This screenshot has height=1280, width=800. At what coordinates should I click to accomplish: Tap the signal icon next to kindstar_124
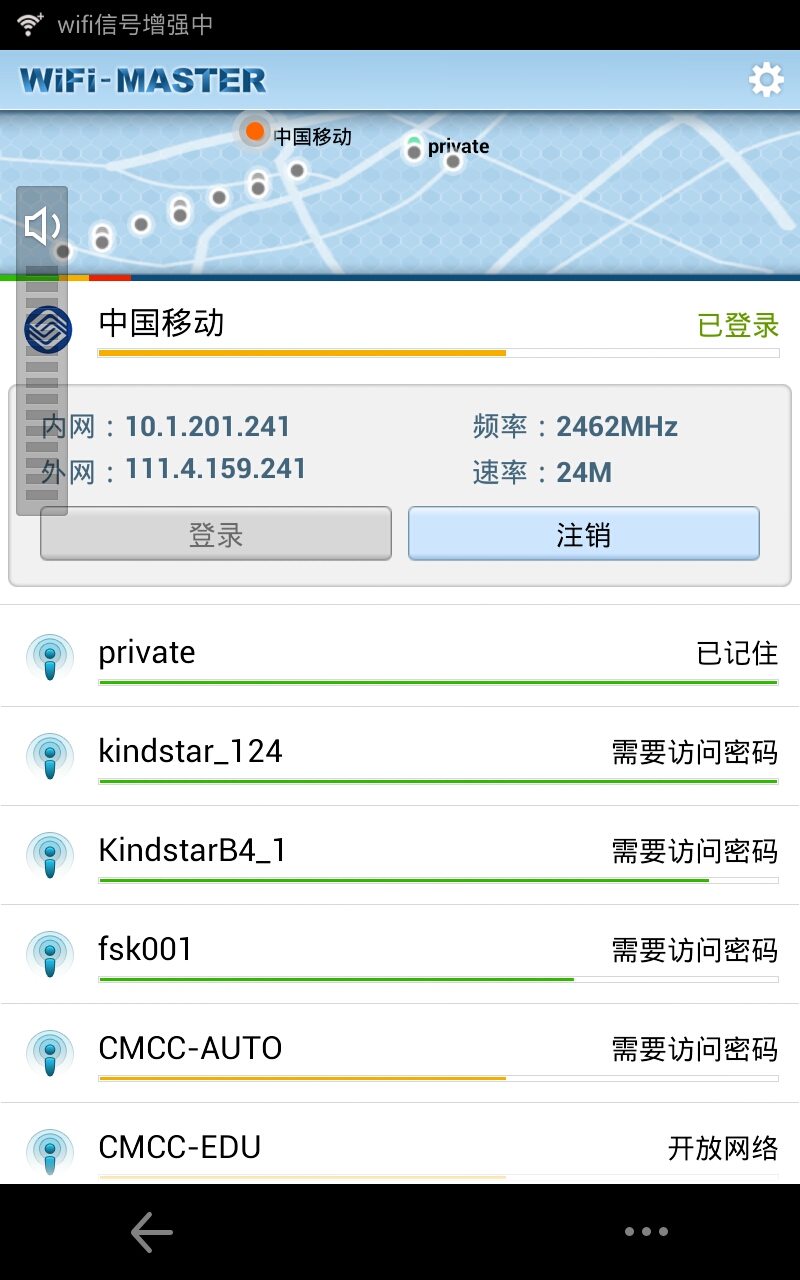(x=48, y=756)
